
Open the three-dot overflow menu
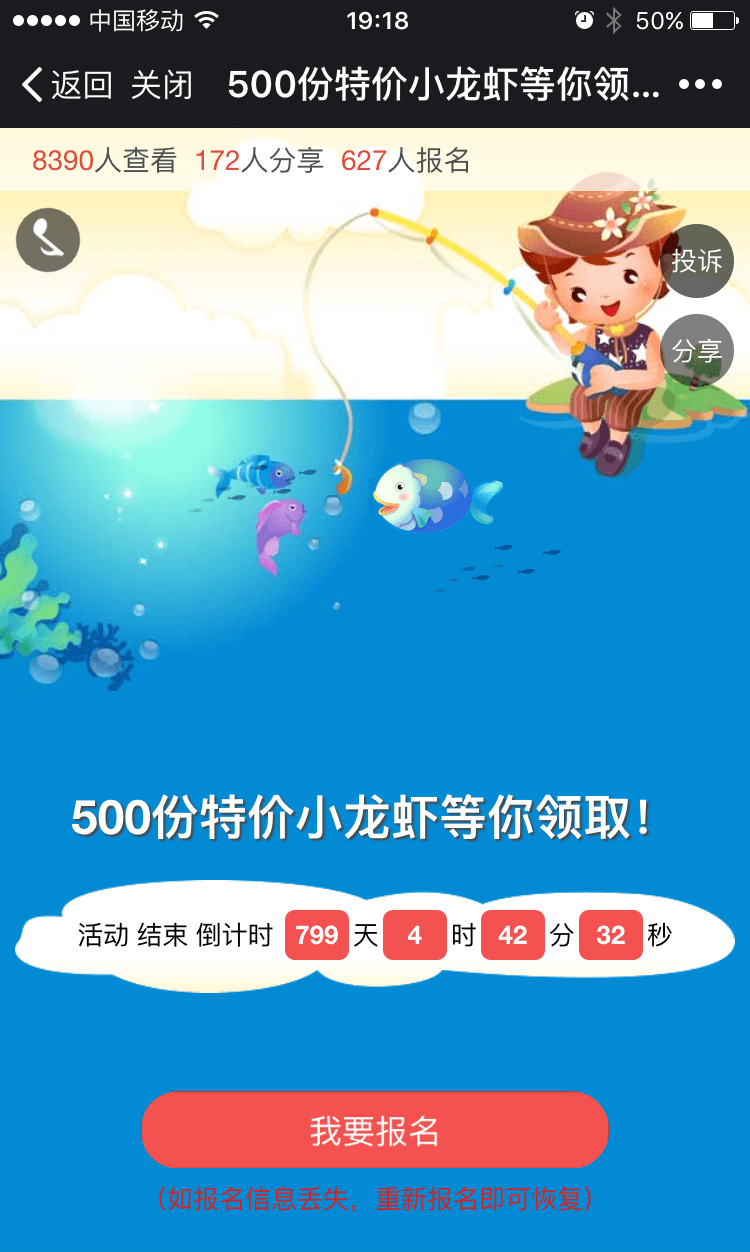click(x=700, y=86)
